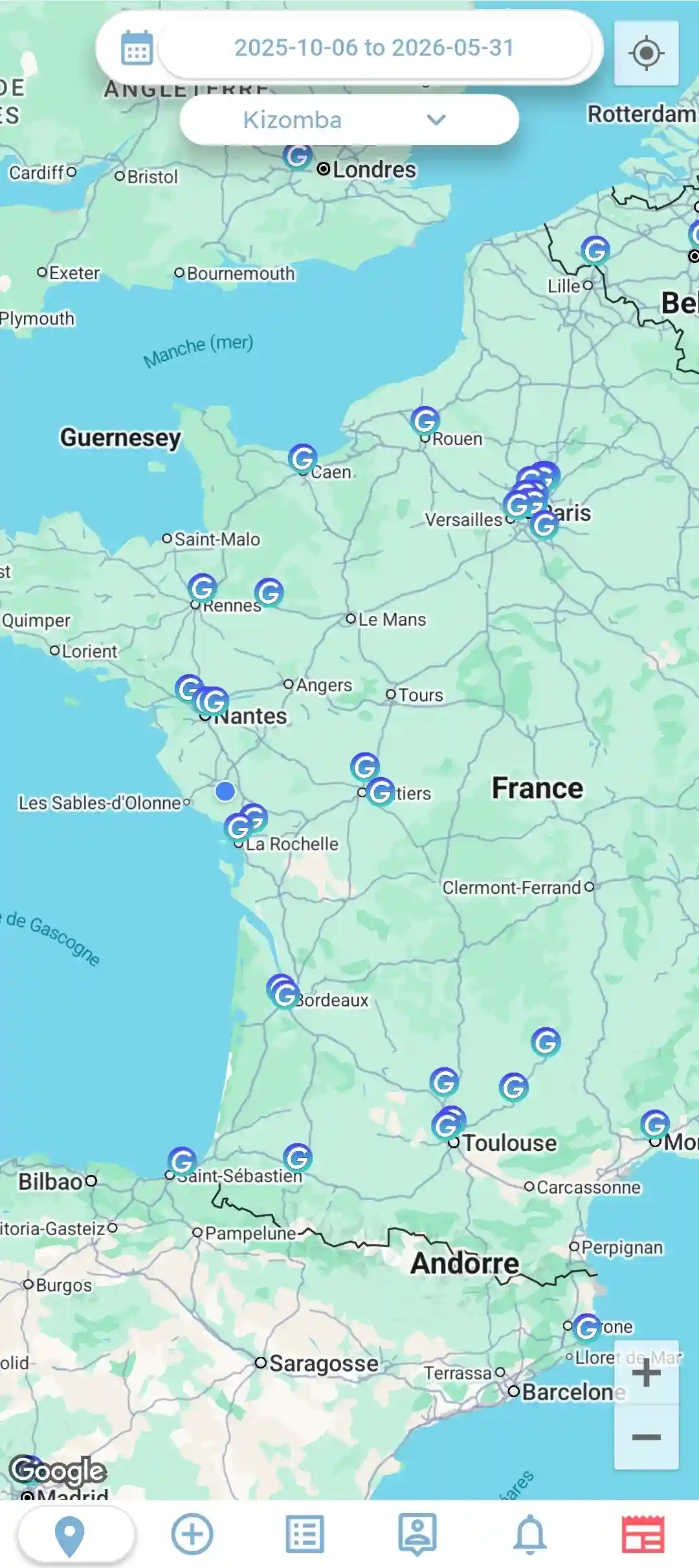Select the event marker near Saint-Sébastien
Image resolution: width=699 pixels, height=1568 pixels.
click(183, 1161)
